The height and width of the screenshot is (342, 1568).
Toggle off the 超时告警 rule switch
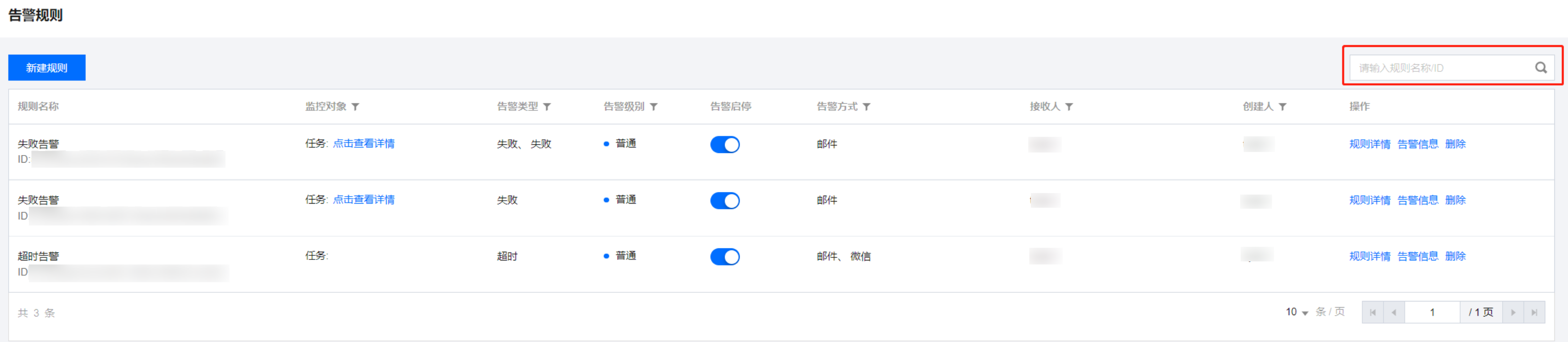(724, 256)
